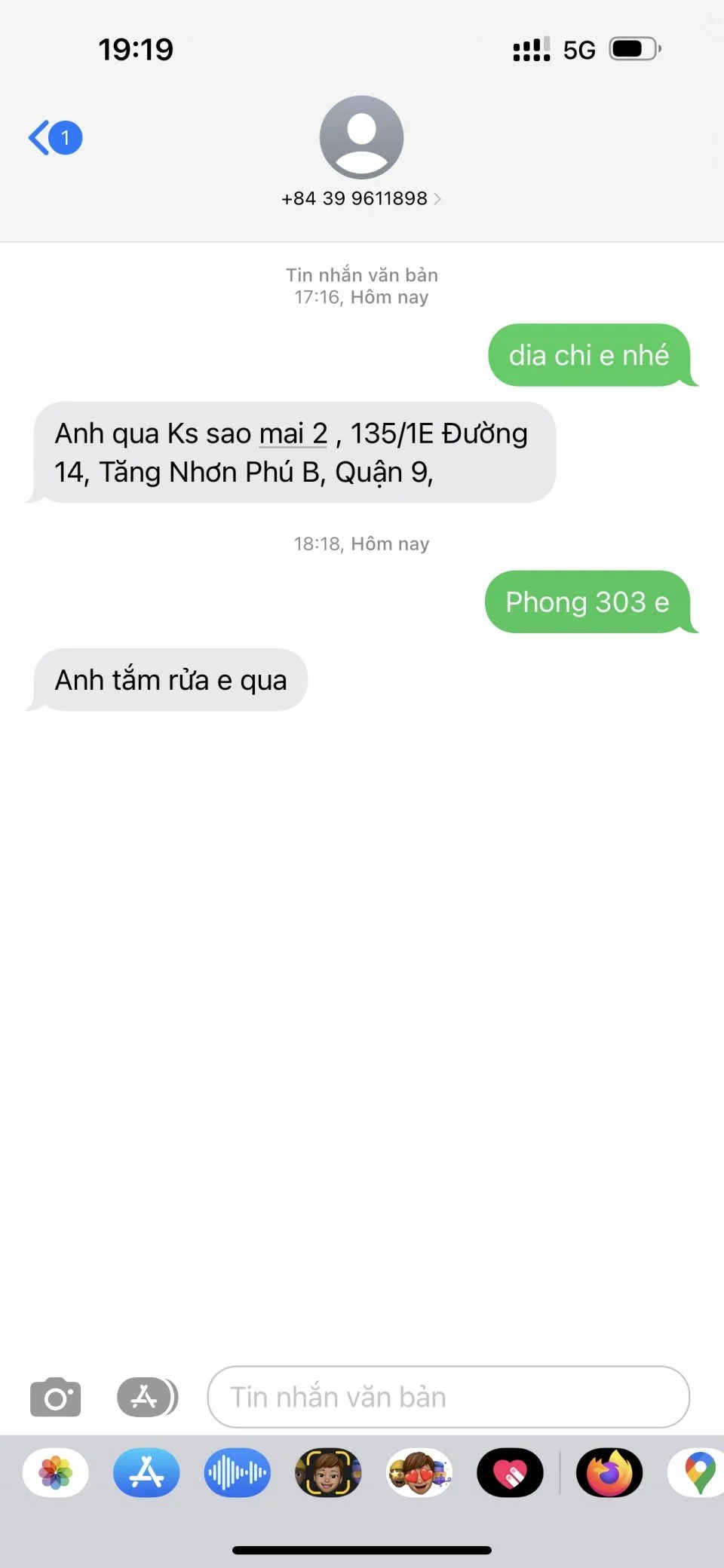The image size is (724, 1568).
Task: Open the App Store in the app strip
Action: (x=146, y=1472)
